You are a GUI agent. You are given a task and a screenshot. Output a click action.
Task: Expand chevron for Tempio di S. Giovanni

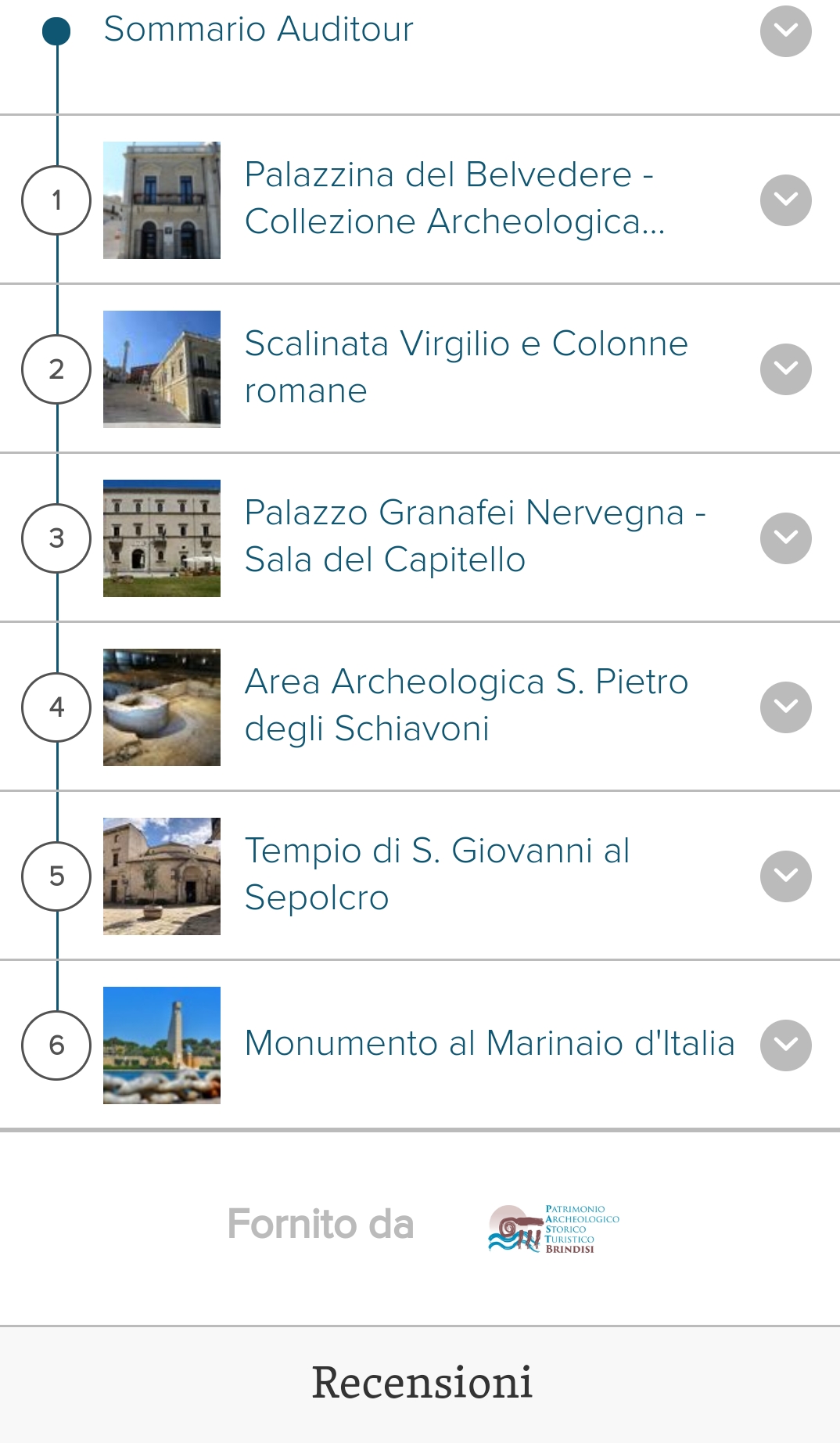785,876
